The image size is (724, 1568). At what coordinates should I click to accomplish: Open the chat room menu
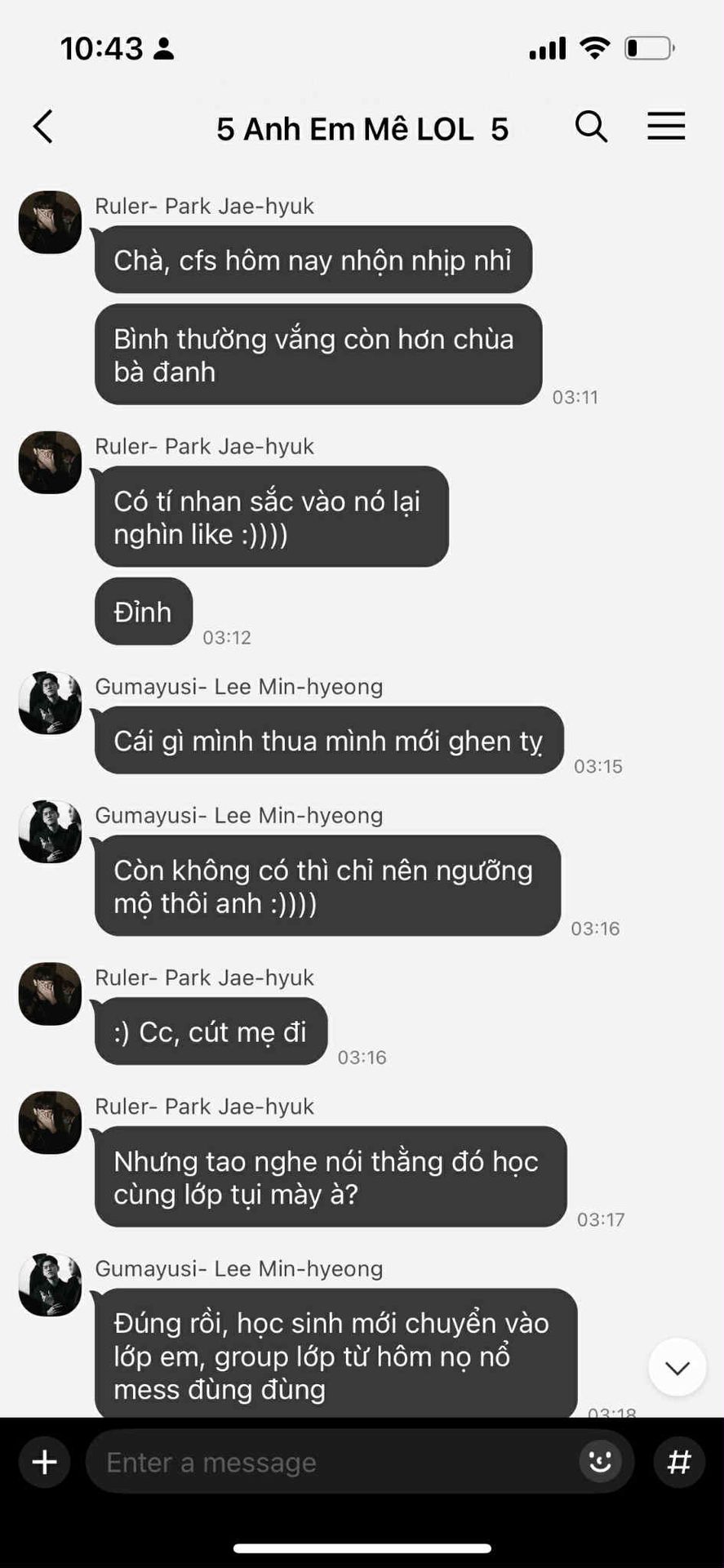[666, 127]
